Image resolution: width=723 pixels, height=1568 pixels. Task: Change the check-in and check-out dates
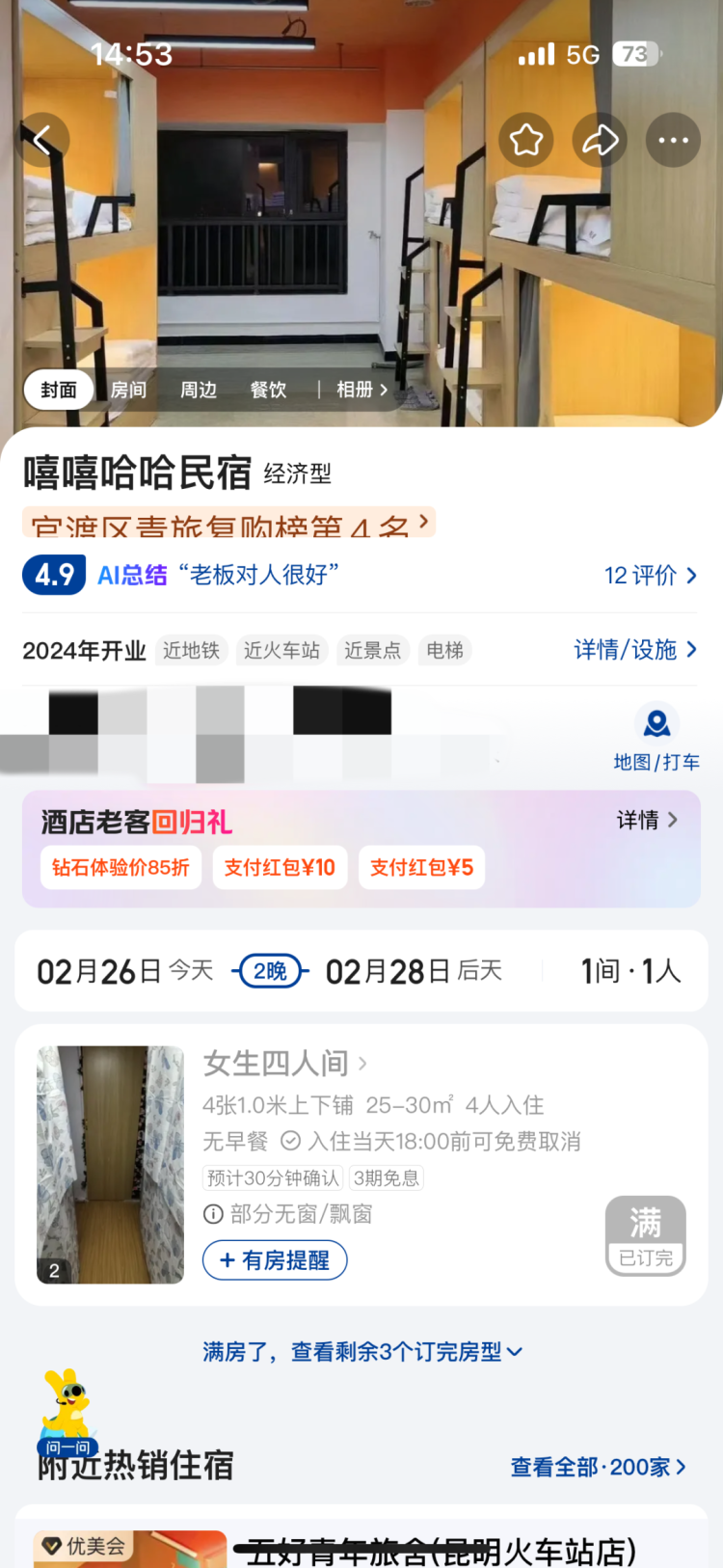tap(270, 971)
